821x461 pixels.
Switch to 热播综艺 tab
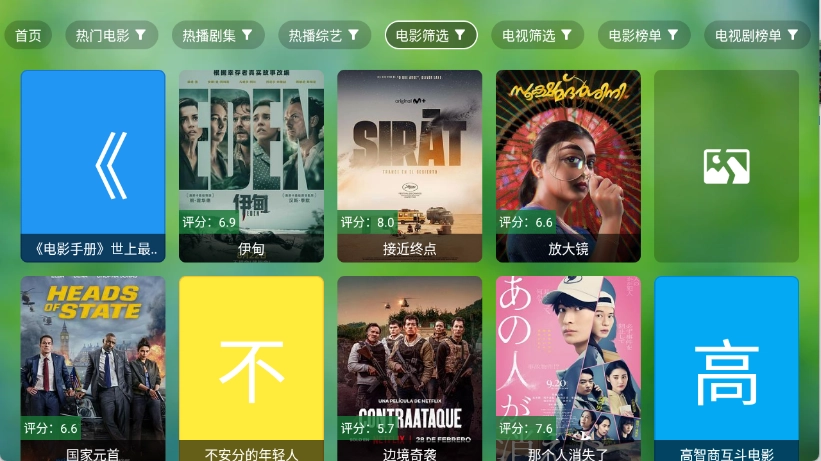324,35
